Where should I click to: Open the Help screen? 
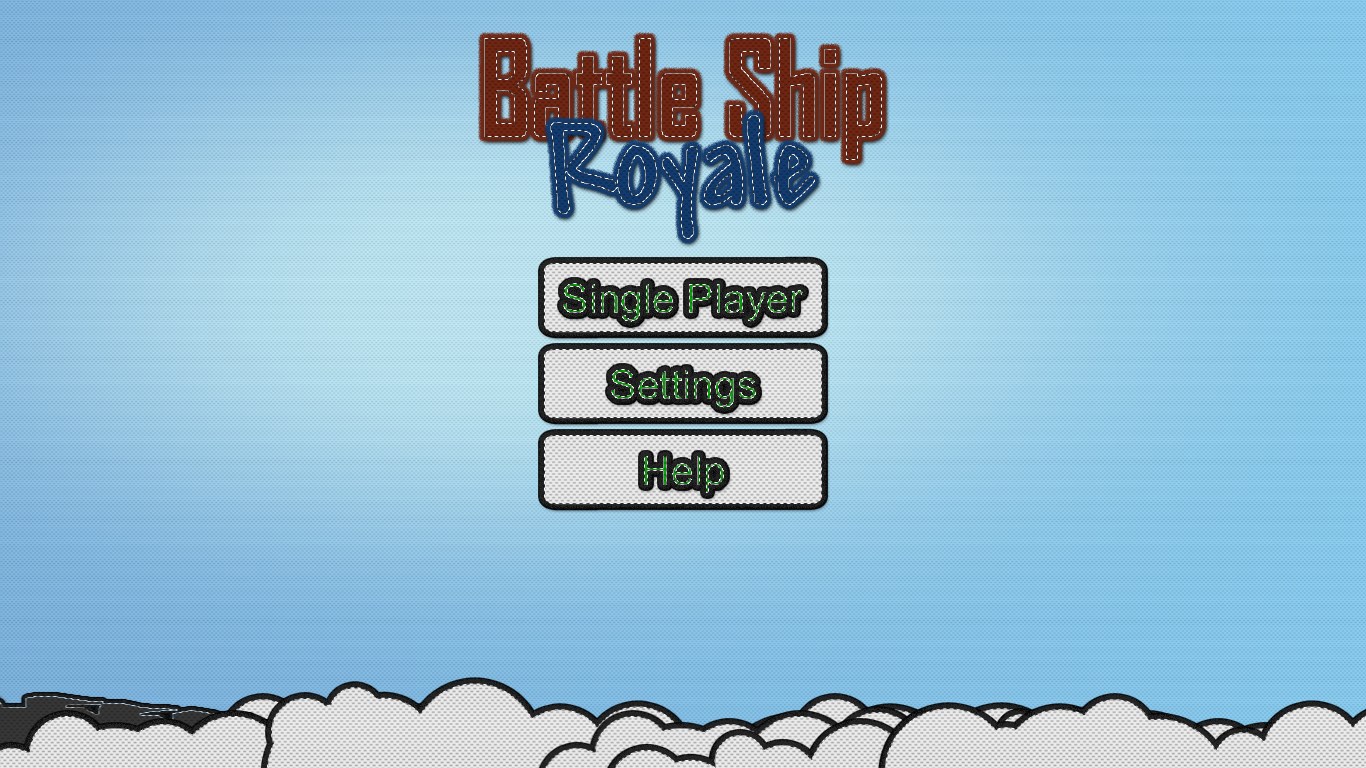click(x=682, y=470)
